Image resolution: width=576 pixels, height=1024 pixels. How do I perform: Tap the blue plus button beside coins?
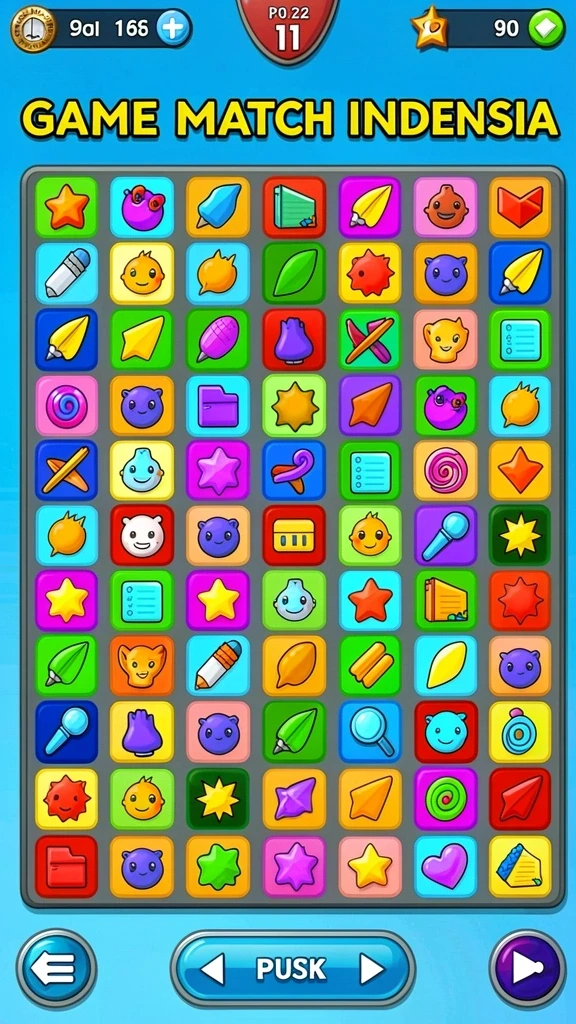click(174, 29)
